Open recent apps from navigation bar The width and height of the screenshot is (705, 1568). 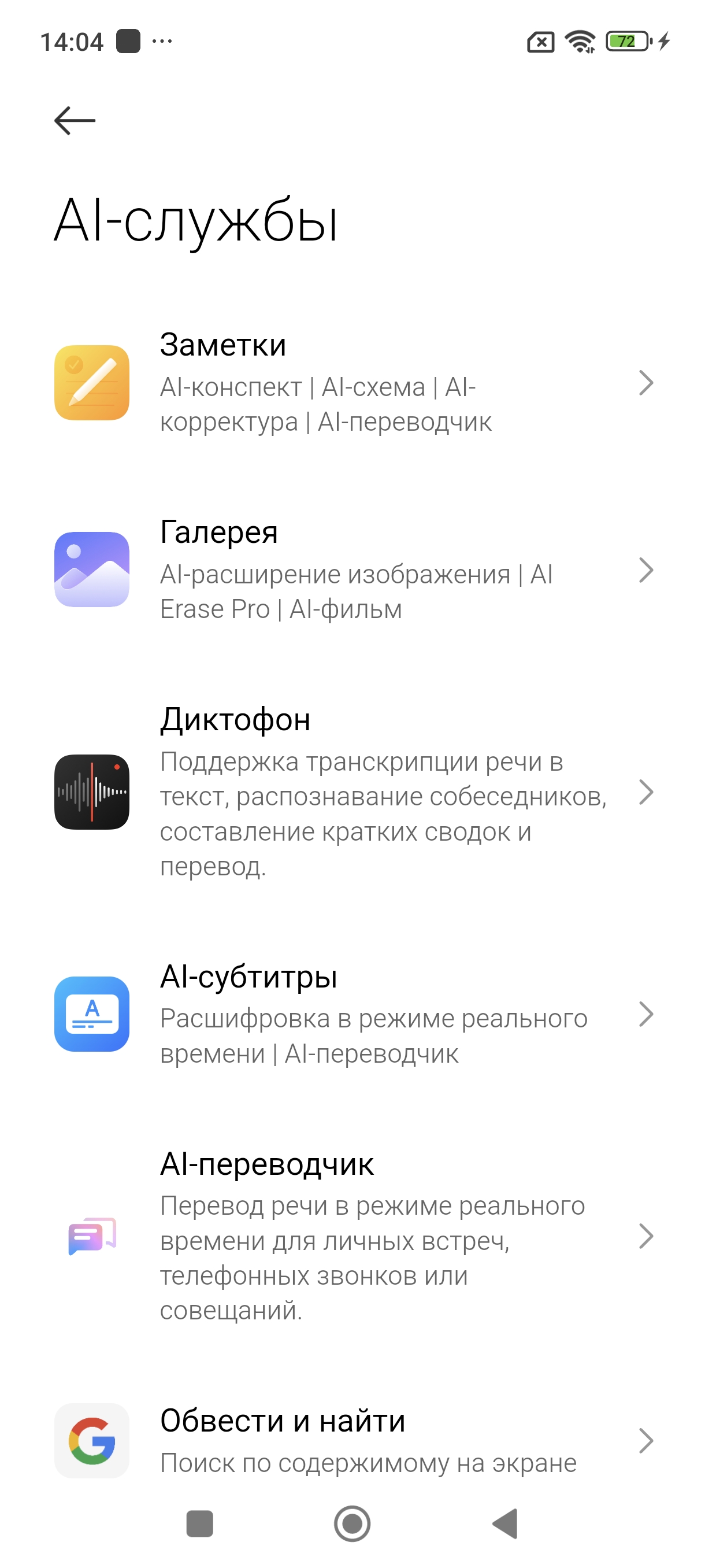[x=199, y=1524]
